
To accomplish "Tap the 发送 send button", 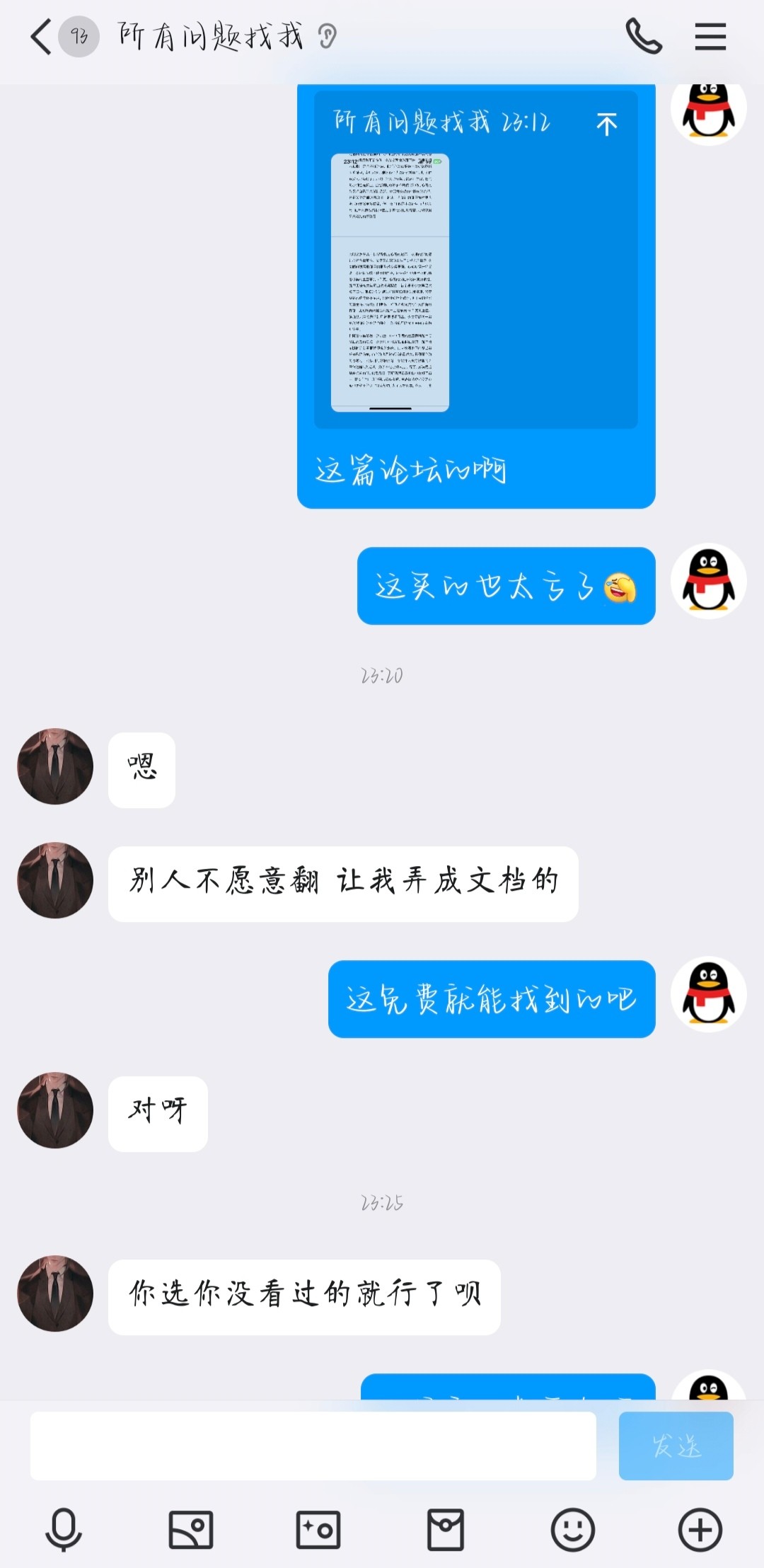I will (x=676, y=1446).
